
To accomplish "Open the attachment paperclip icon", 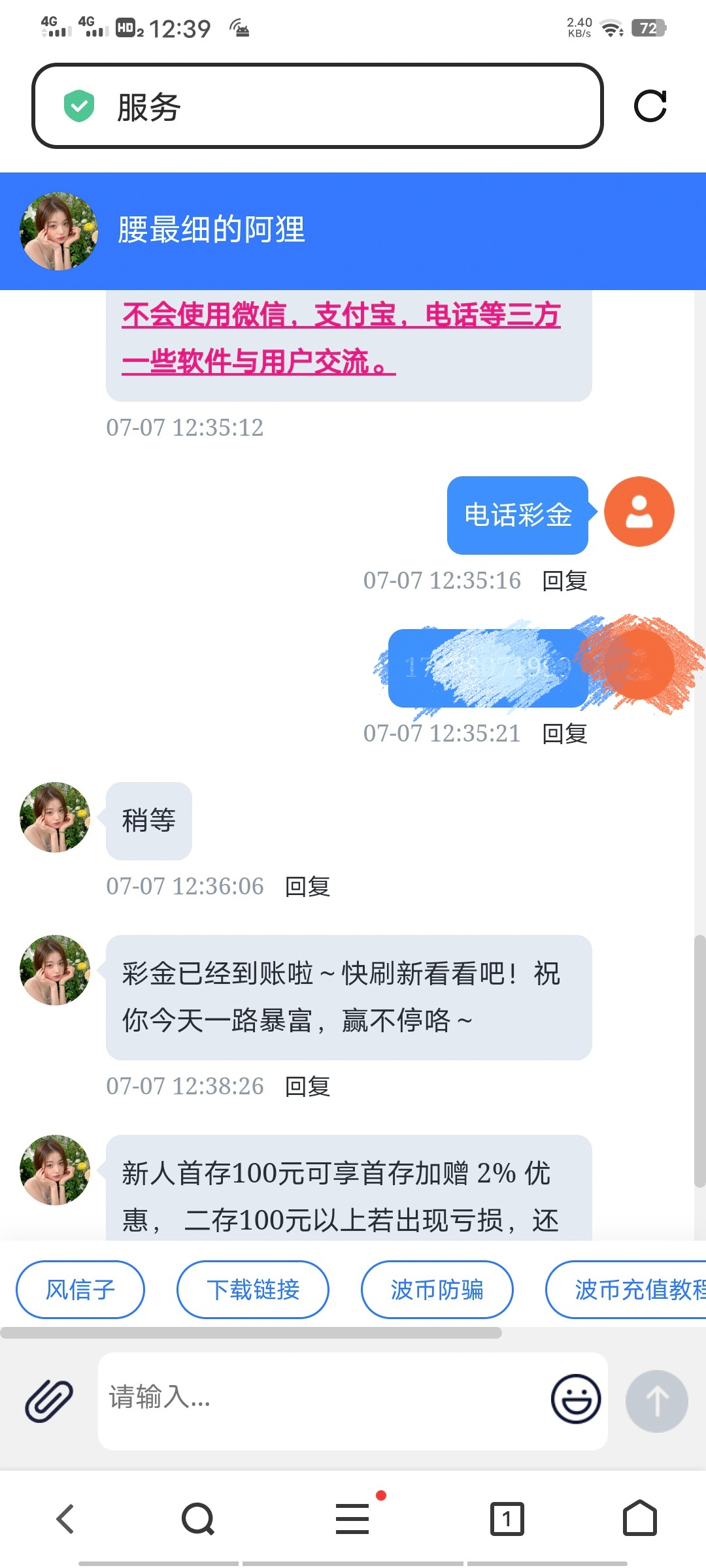I will tap(49, 1401).
